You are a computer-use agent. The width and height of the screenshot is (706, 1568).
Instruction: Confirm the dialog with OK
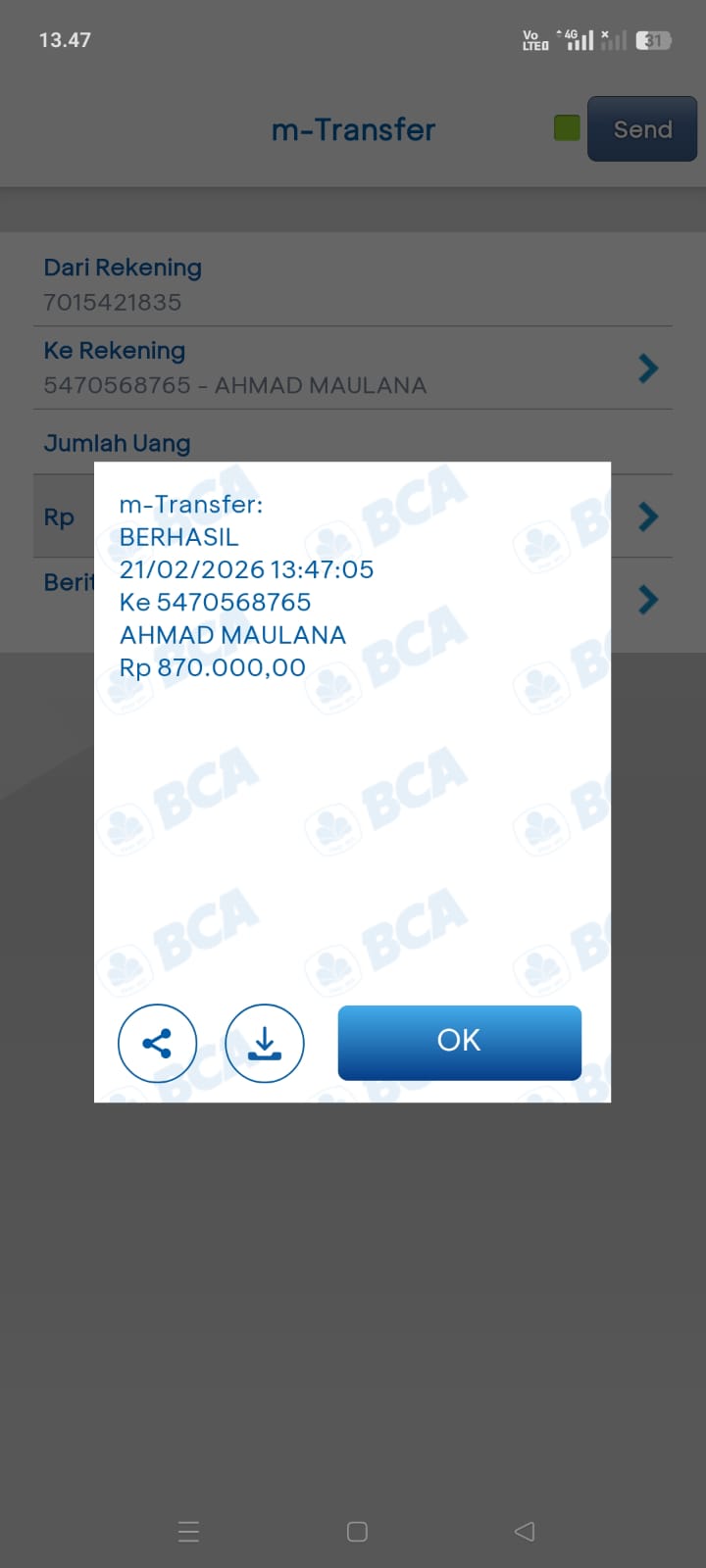coord(459,1042)
